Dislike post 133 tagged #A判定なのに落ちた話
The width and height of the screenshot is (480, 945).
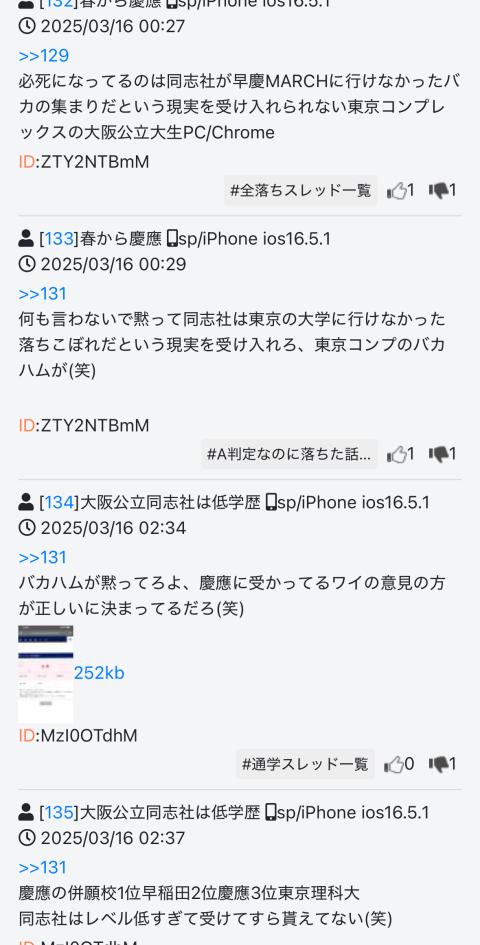click(443, 454)
